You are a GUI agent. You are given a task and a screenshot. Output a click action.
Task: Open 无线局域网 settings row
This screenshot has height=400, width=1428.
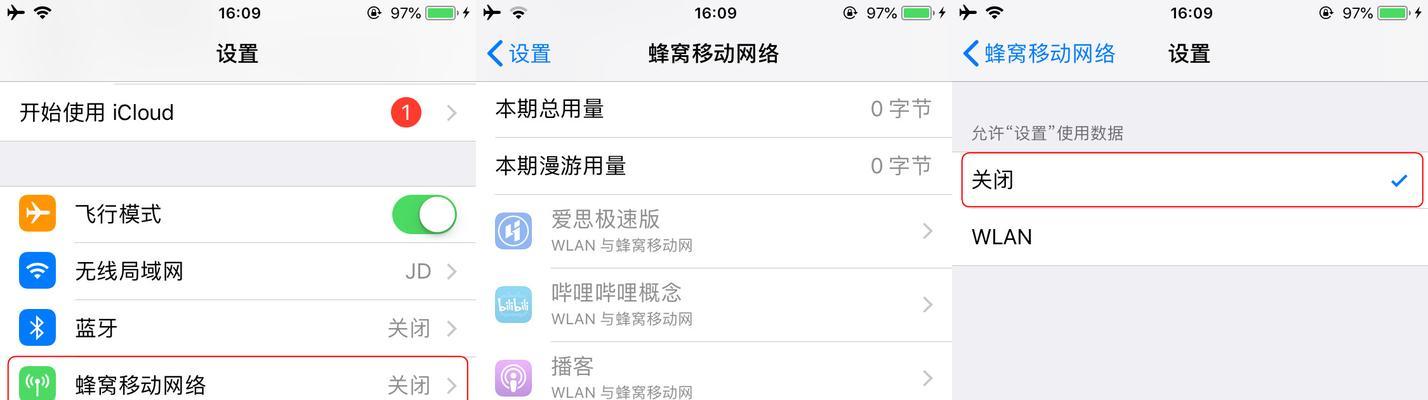point(237,271)
